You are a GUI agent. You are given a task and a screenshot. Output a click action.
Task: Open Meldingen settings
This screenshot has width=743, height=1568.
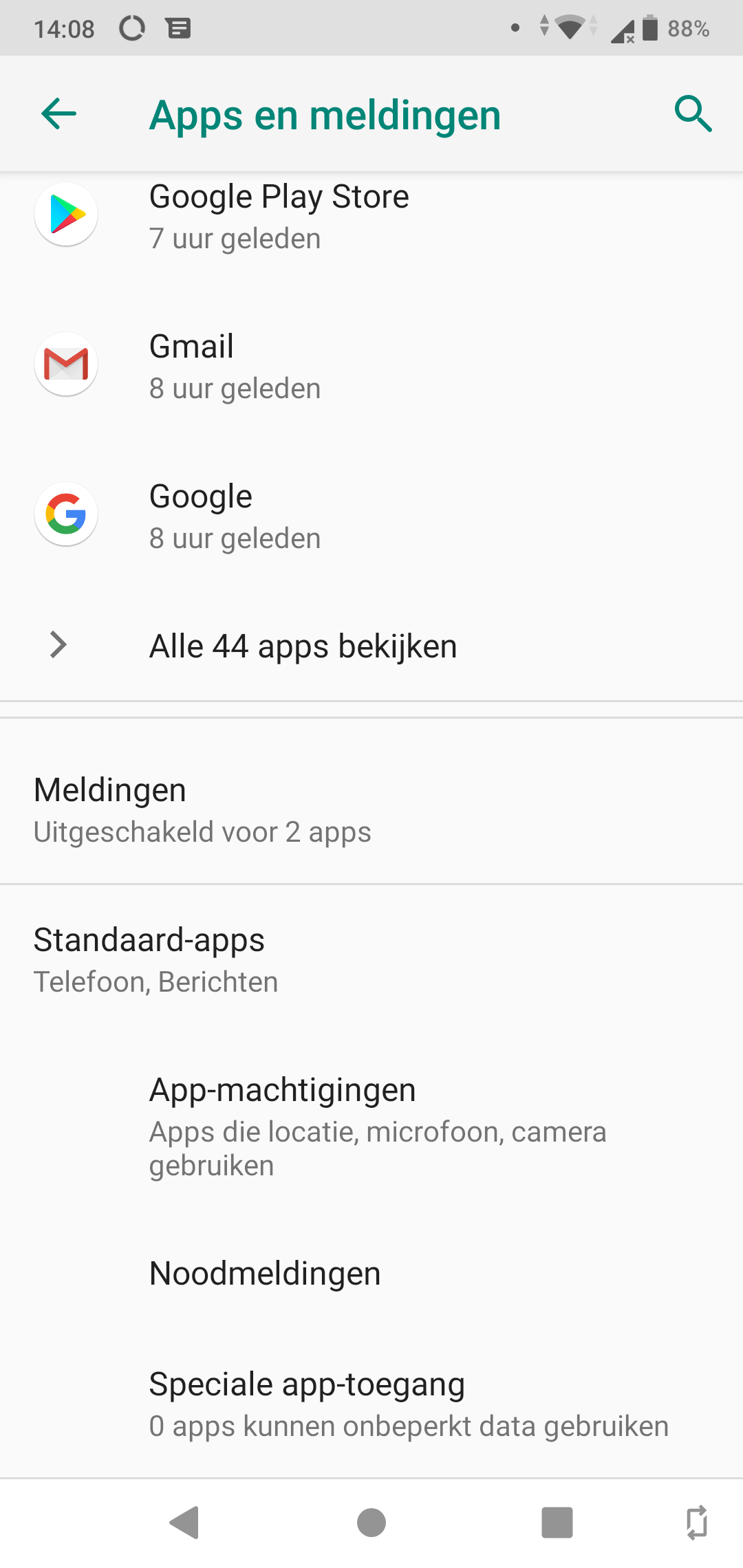[371, 809]
